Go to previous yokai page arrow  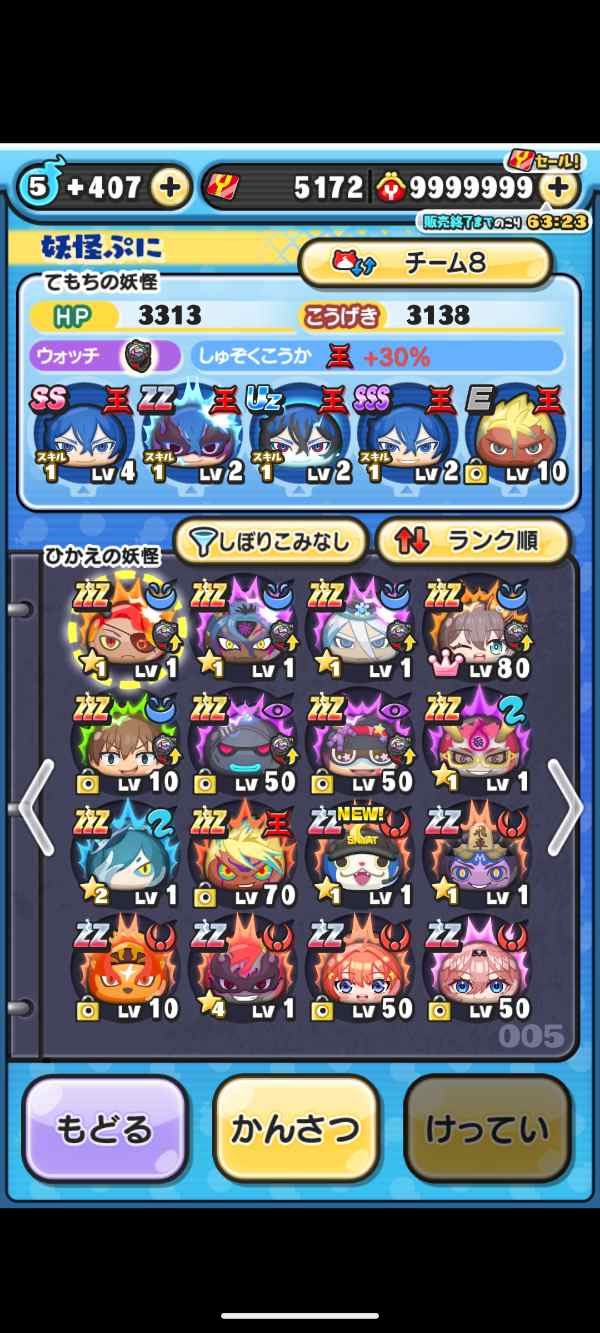36,808
